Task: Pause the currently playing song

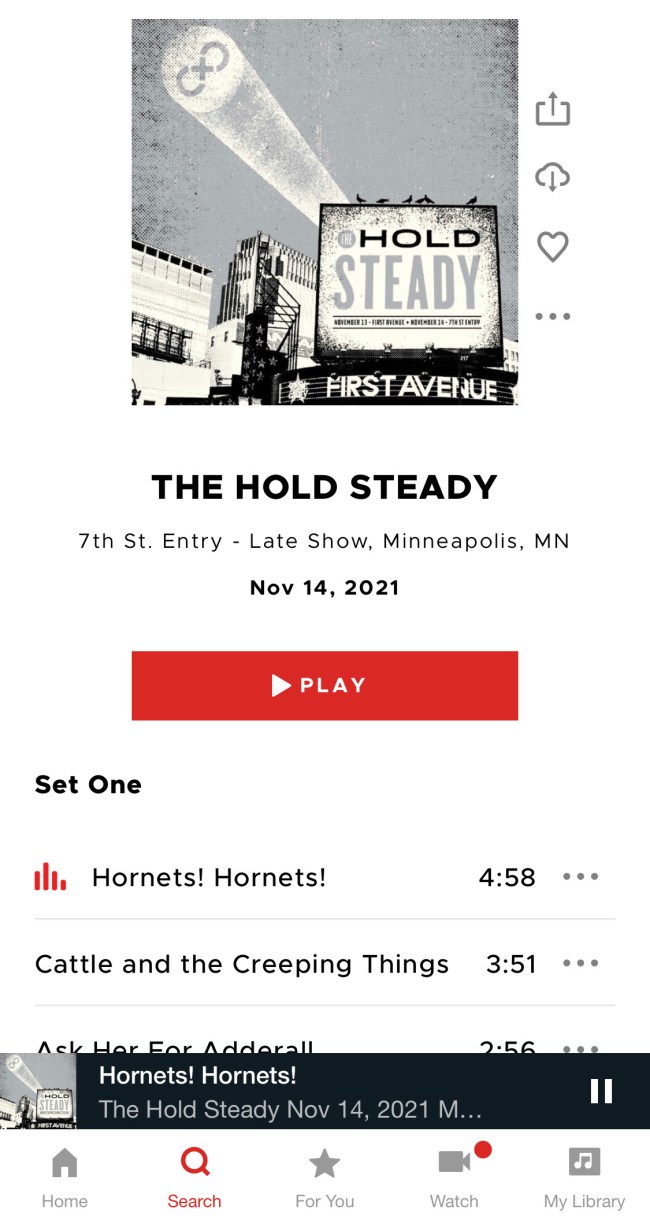Action: pos(601,1091)
